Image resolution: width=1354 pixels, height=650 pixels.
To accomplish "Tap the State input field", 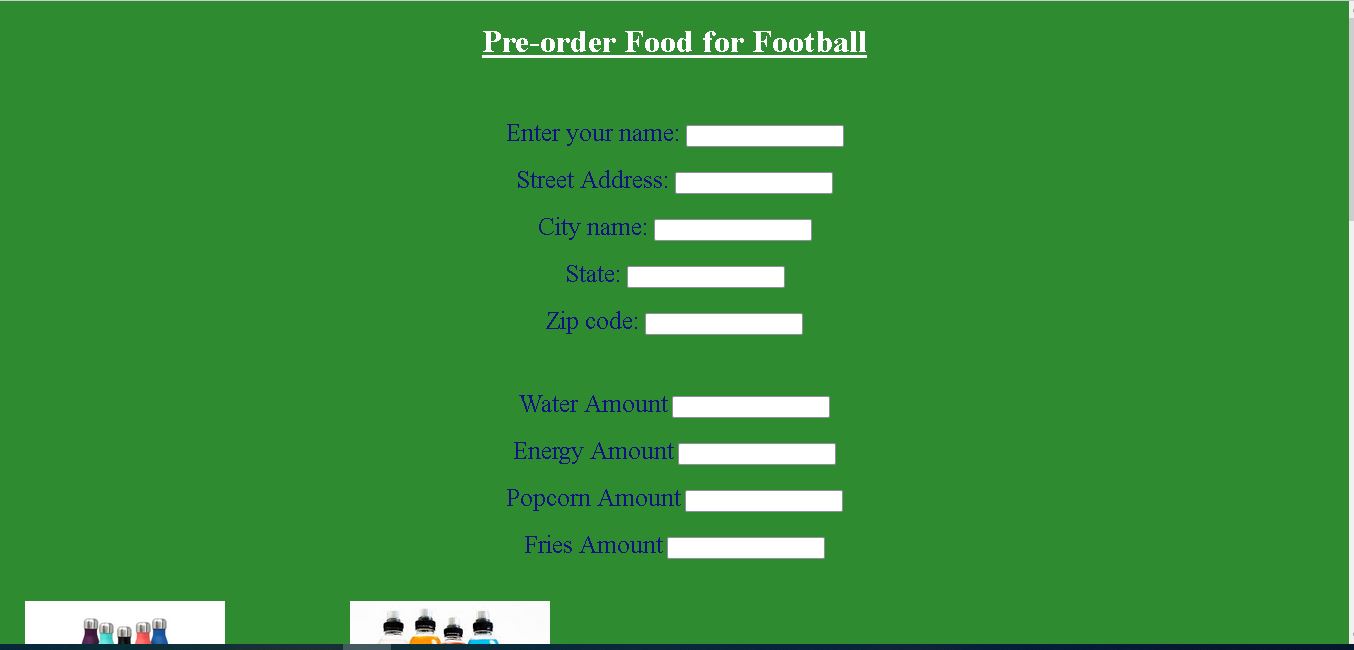I will point(705,277).
